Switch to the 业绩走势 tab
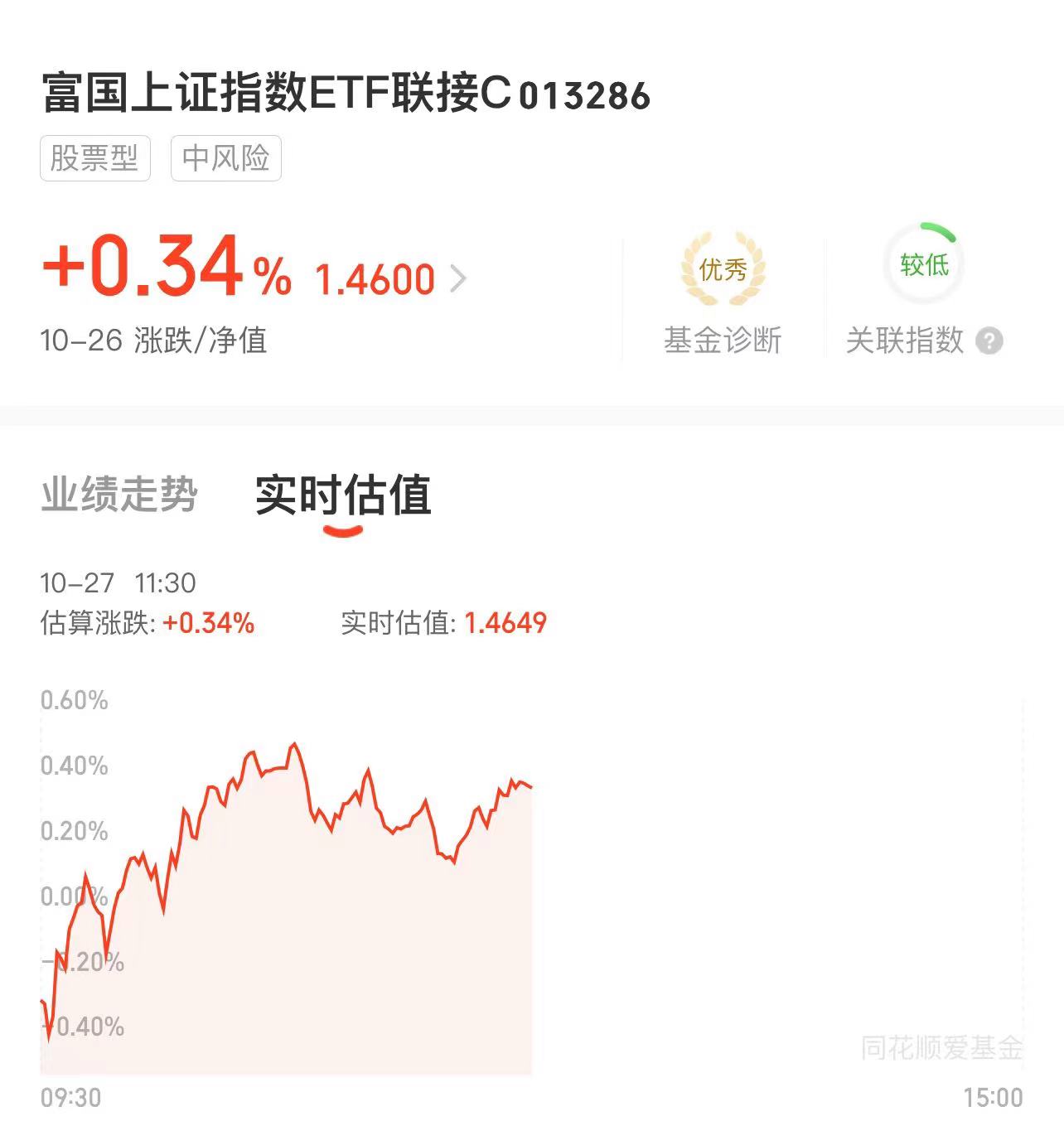The width and height of the screenshot is (1064, 1121). pyautogui.click(x=119, y=495)
